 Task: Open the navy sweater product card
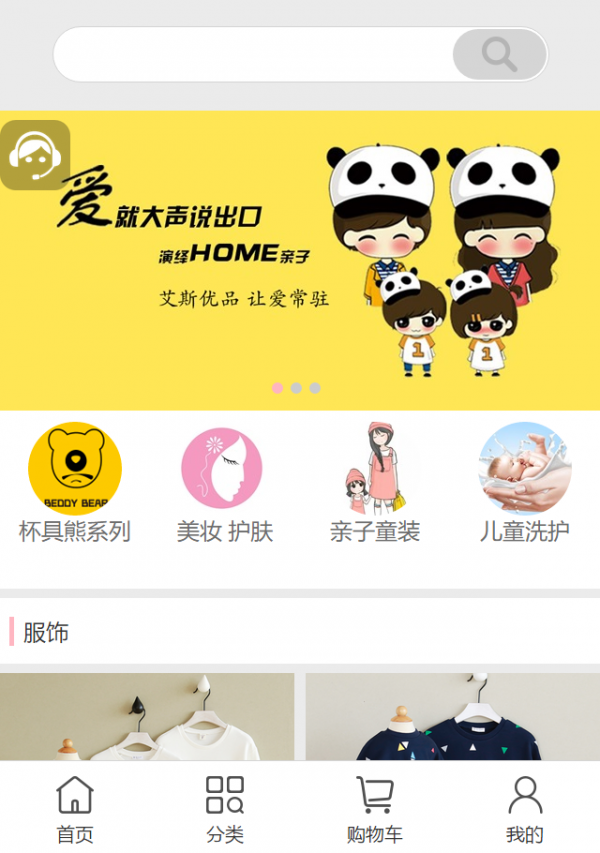tap(452, 718)
